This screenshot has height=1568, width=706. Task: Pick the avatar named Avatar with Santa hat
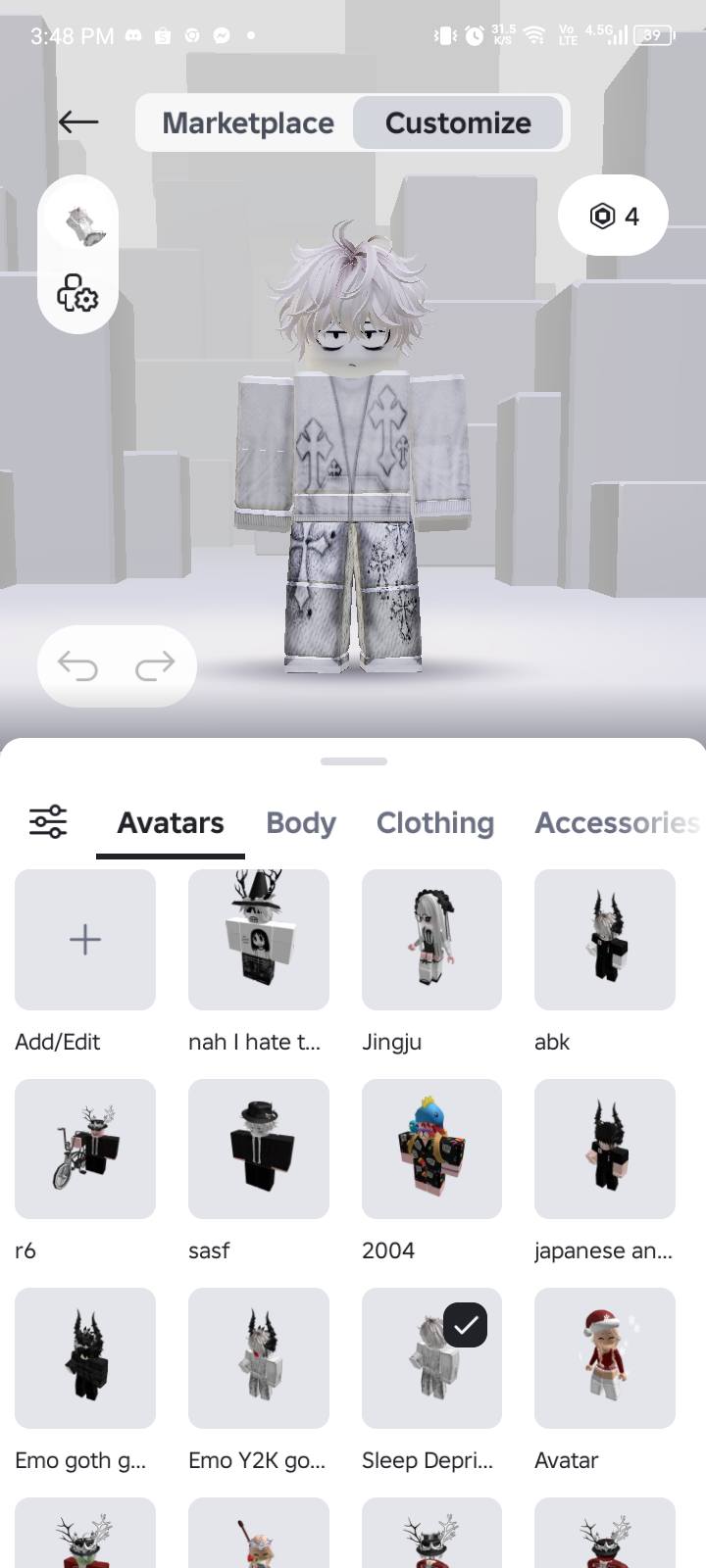(604, 1357)
